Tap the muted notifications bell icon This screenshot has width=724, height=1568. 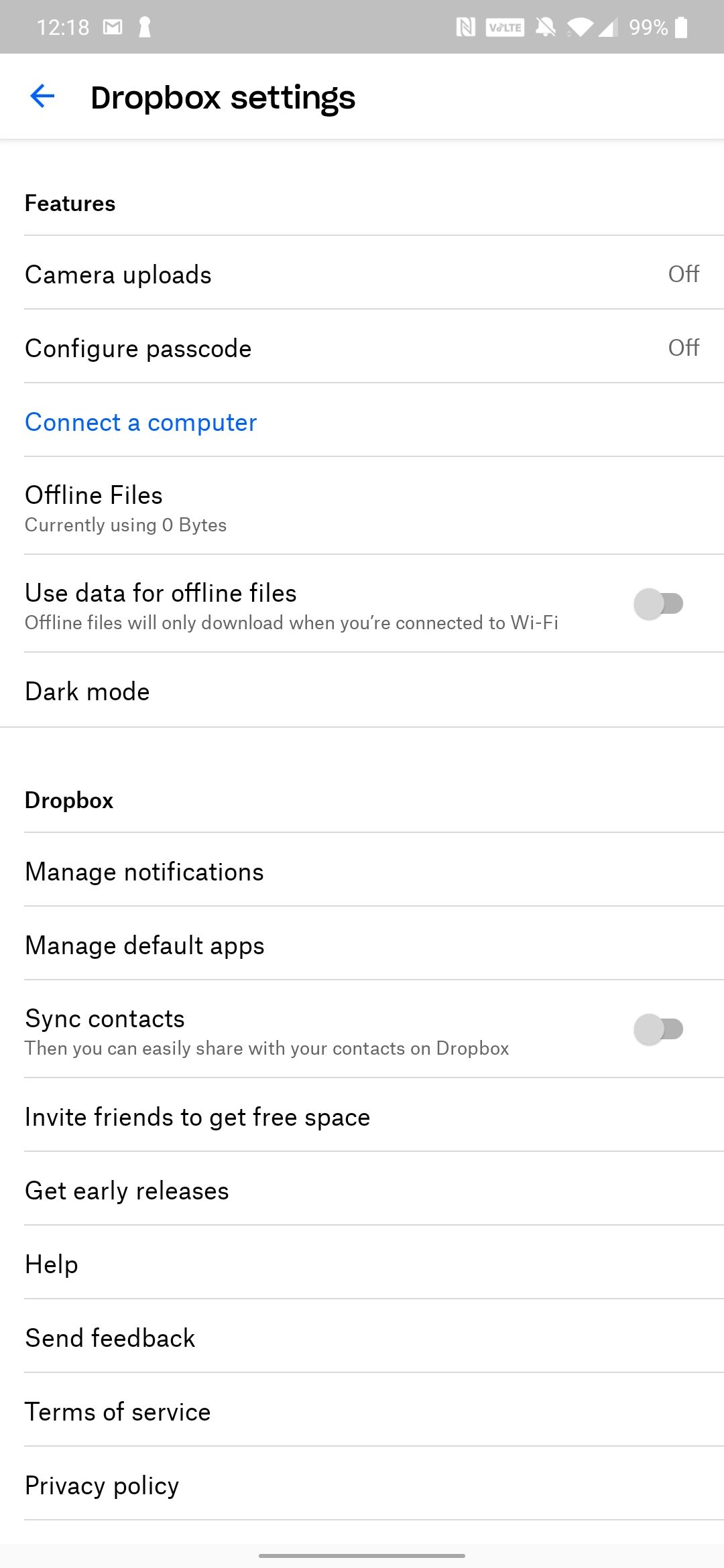(544, 27)
